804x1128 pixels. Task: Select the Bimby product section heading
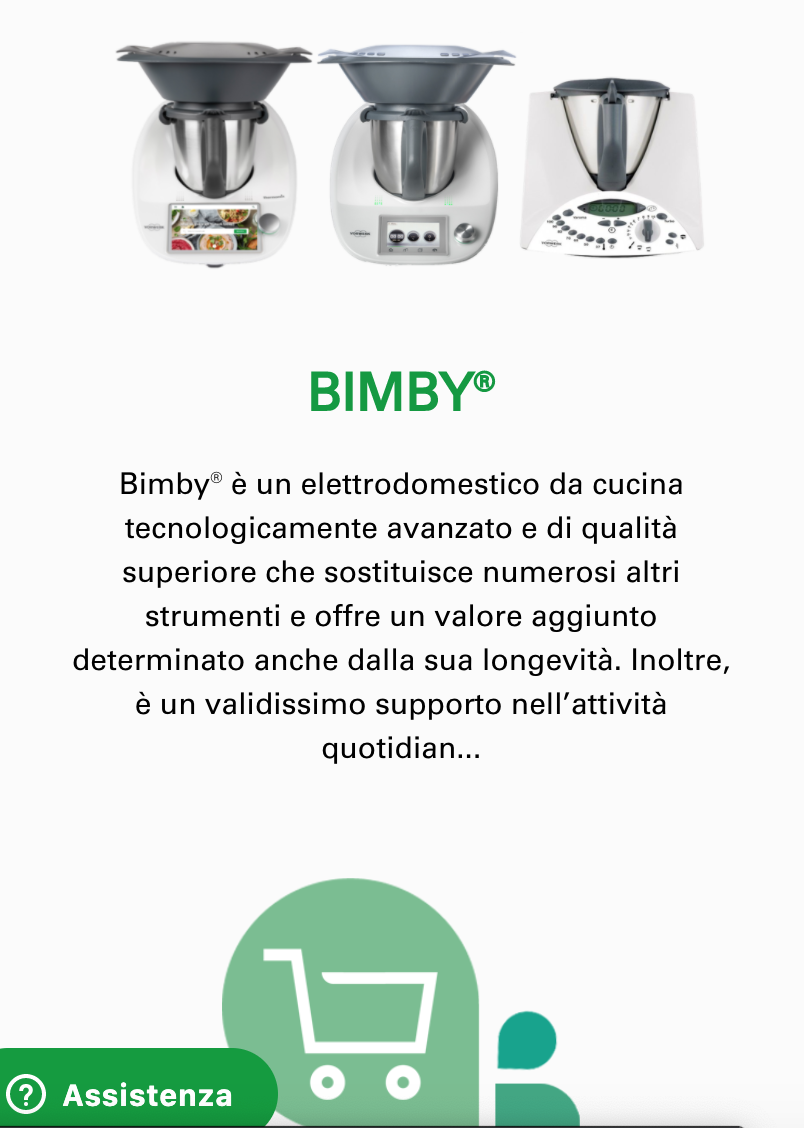point(402,390)
